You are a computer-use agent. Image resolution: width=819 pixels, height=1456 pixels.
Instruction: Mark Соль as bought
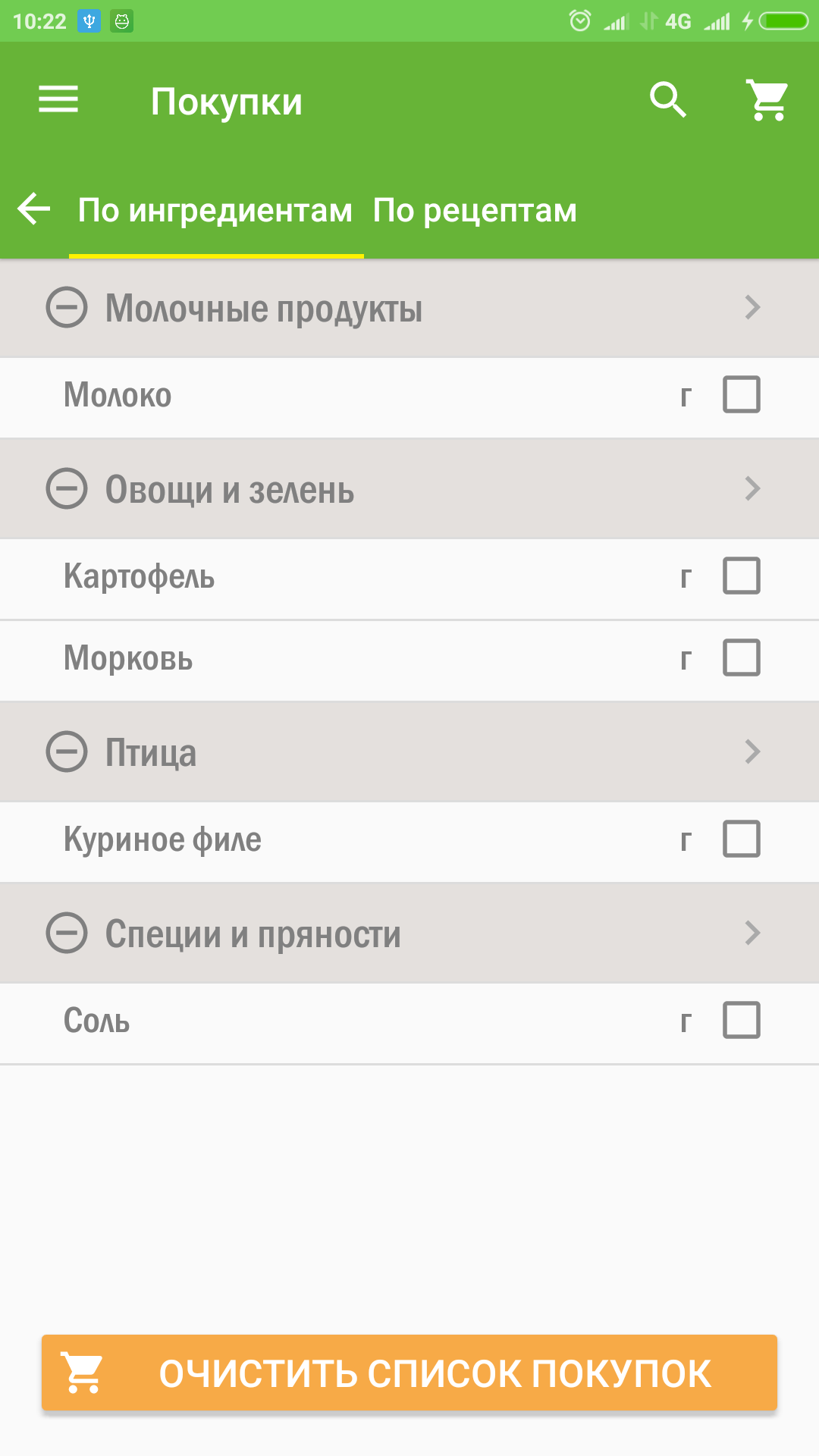pos(741,1020)
